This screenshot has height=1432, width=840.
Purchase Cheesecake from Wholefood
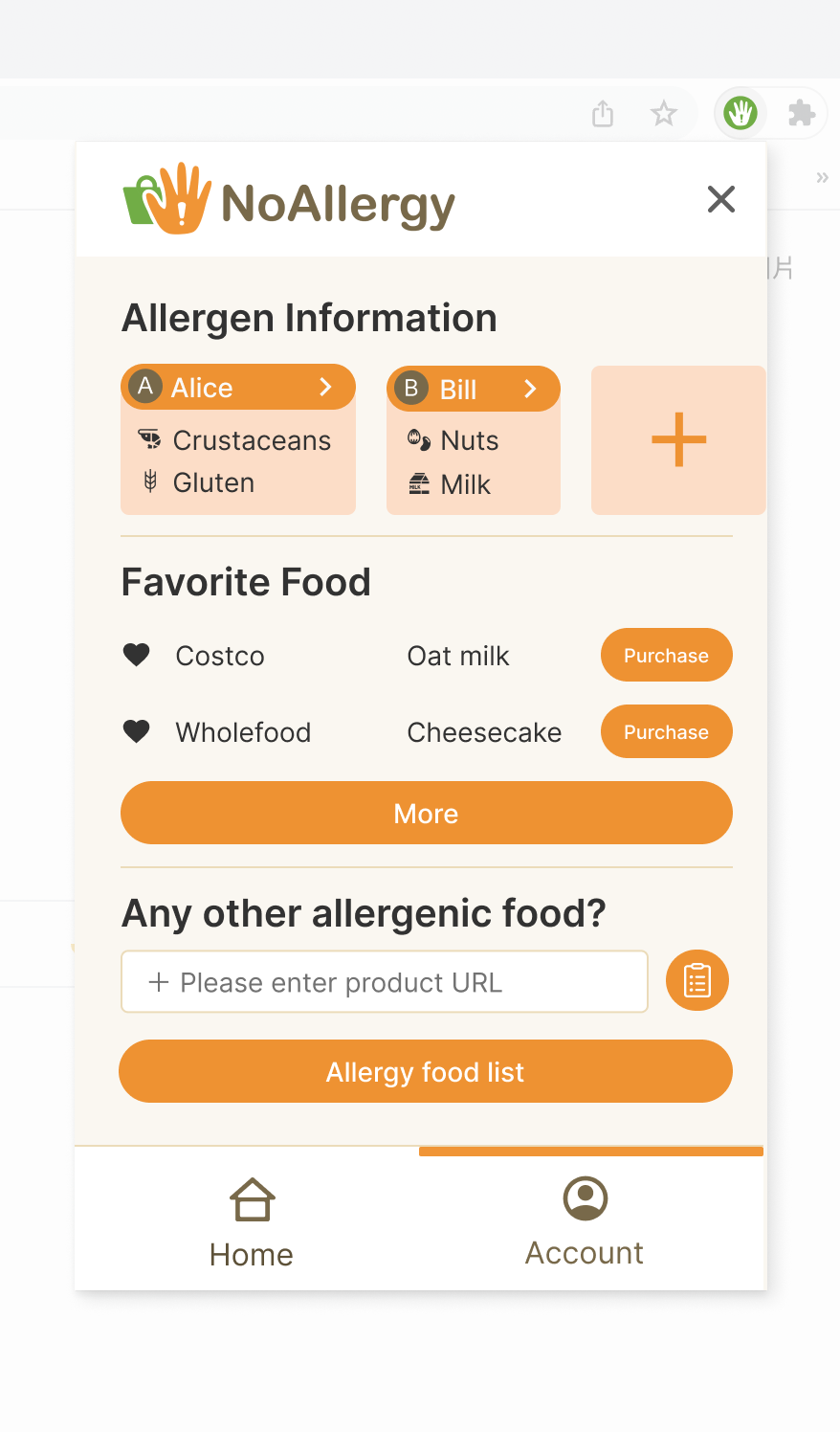click(x=666, y=732)
